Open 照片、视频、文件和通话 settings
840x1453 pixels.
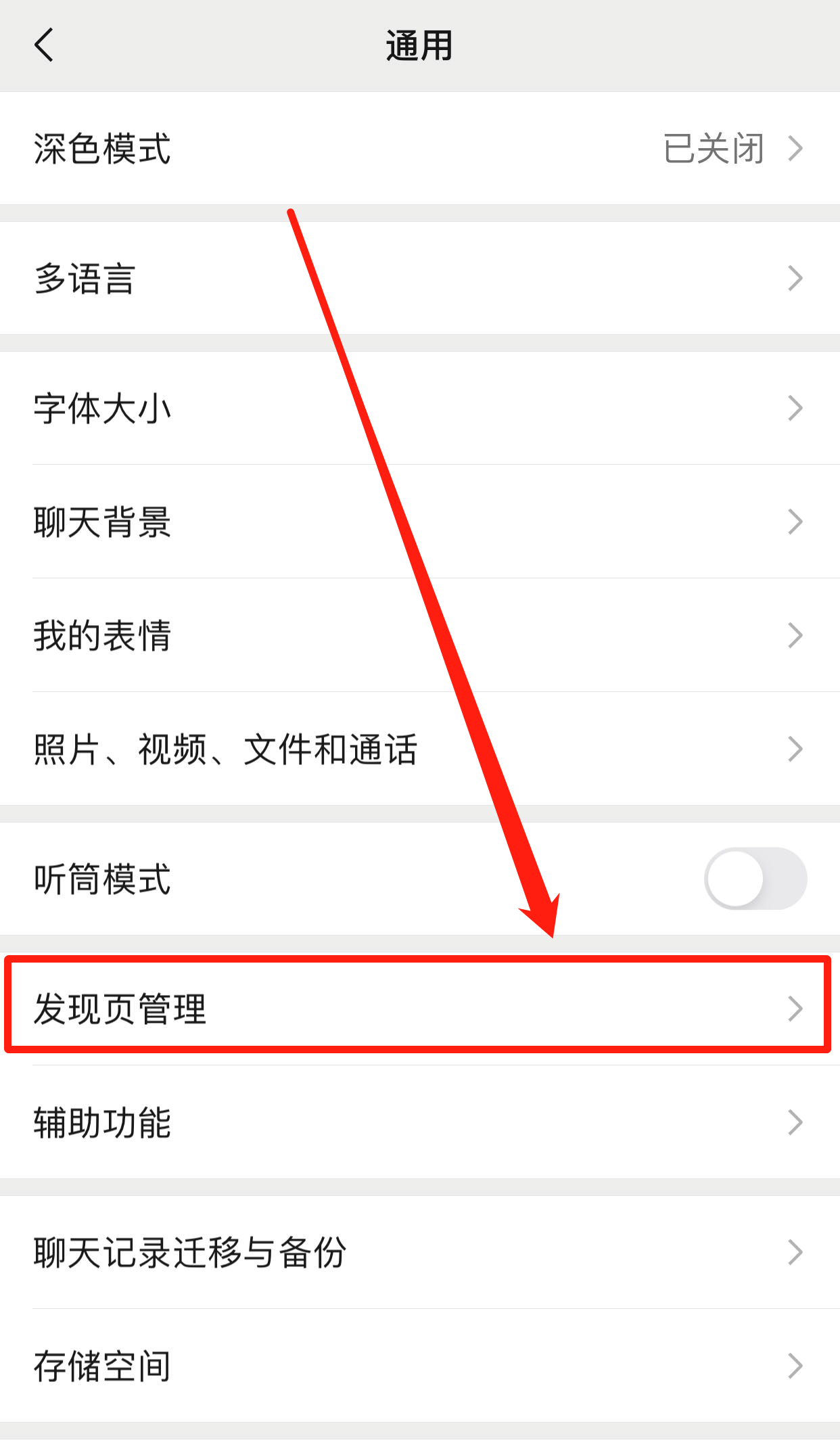point(419,749)
